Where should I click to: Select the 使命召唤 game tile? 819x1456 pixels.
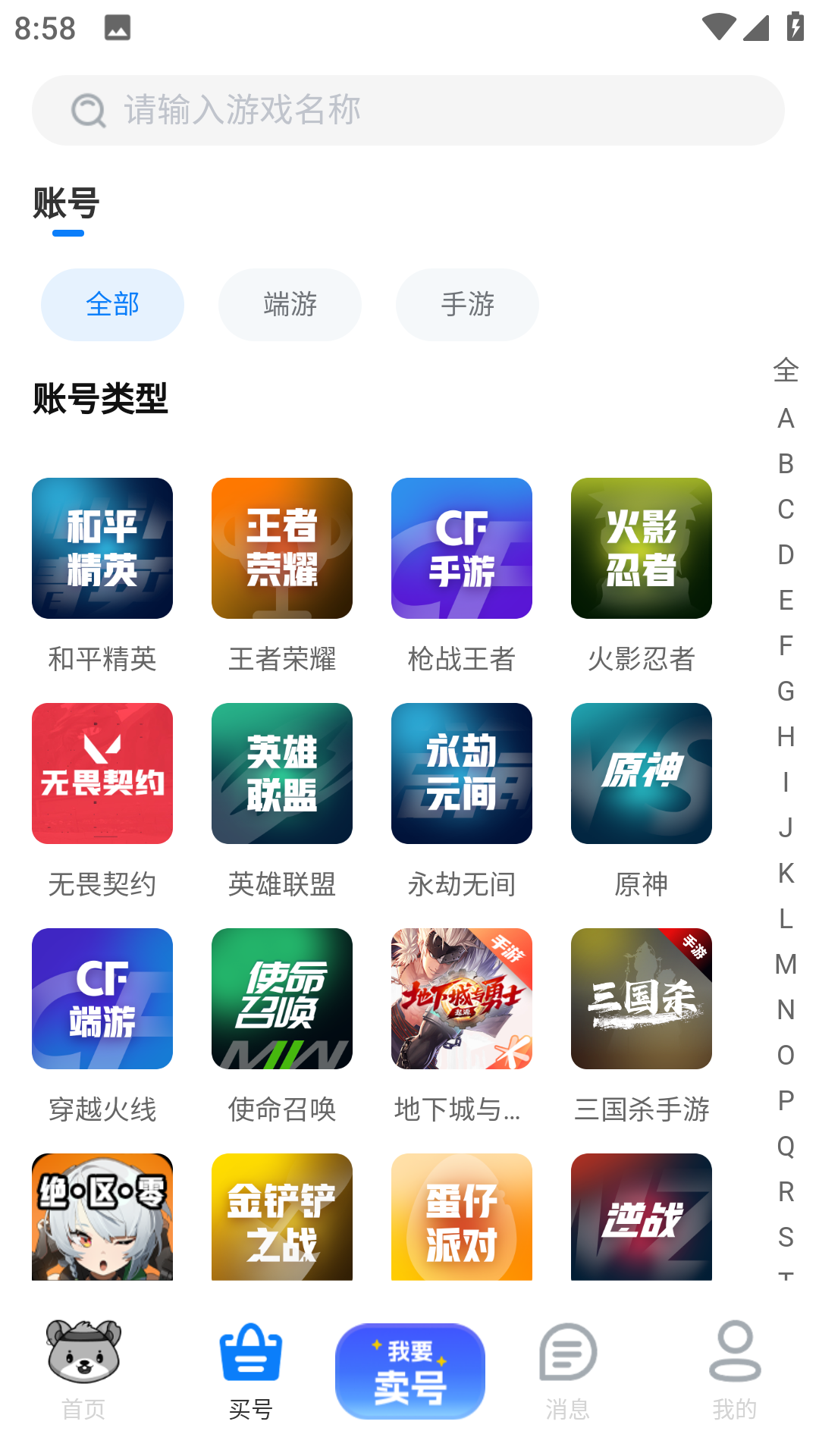(x=282, y=999)
